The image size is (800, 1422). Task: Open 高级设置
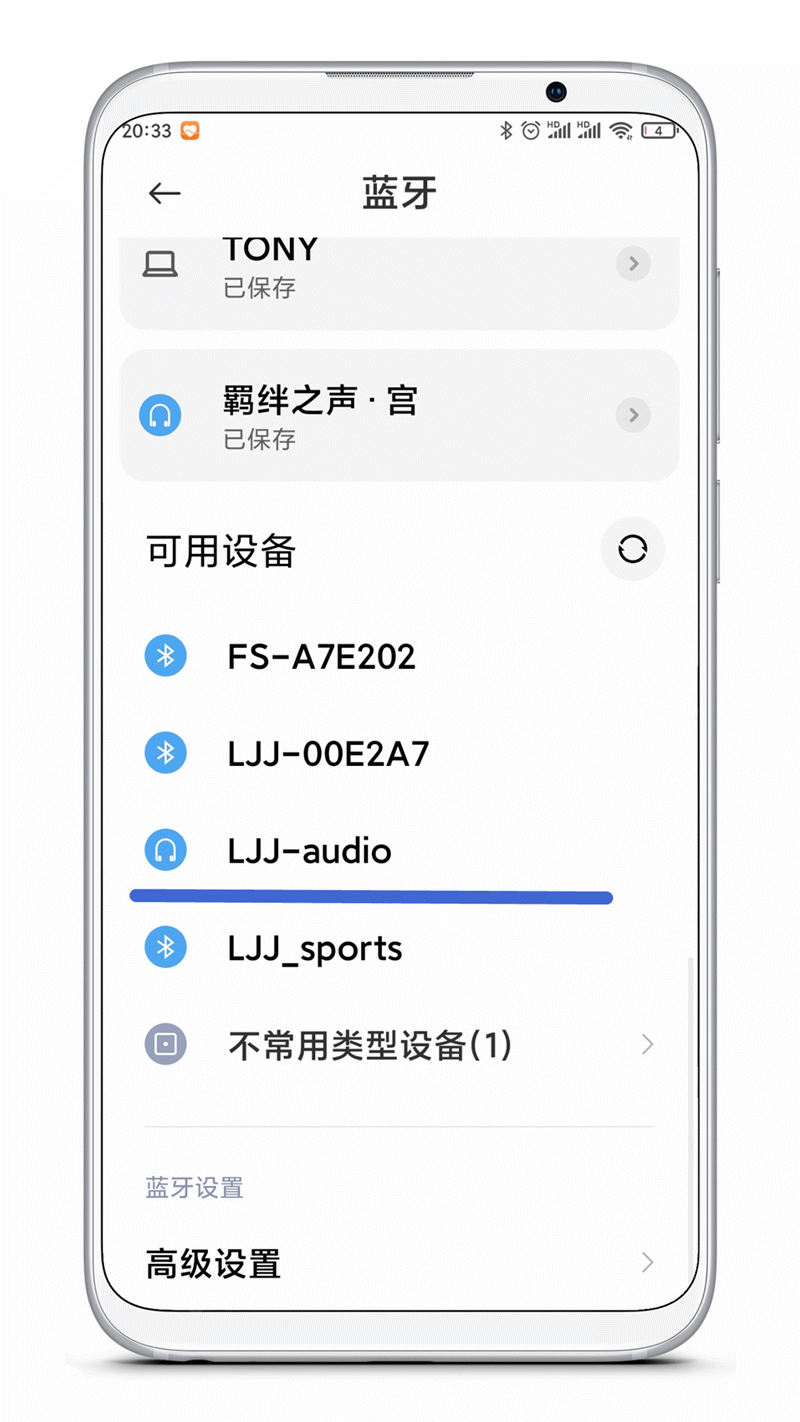pos(400,1264)
